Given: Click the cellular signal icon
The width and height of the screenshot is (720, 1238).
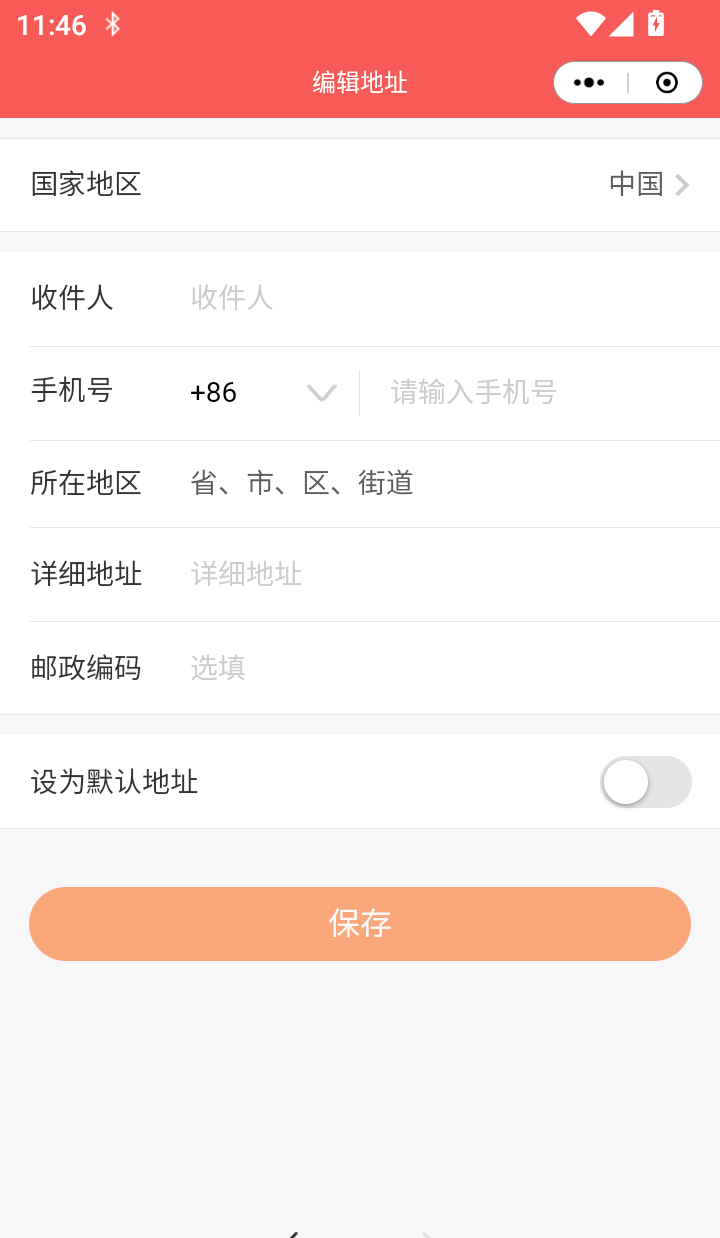Looking at the screenshot, I should (622, 24).
